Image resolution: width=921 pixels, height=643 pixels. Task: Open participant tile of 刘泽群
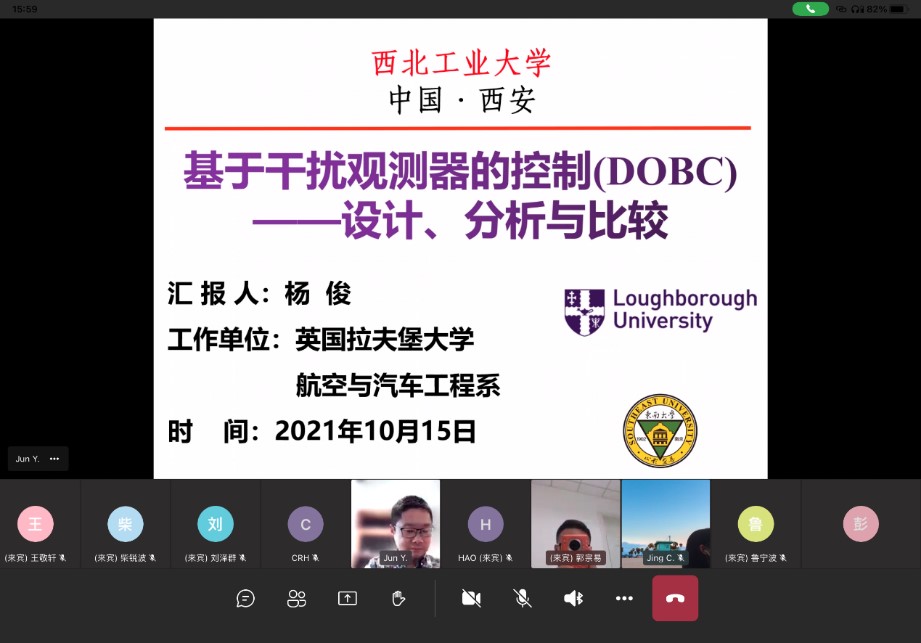(x=215, y=525)
